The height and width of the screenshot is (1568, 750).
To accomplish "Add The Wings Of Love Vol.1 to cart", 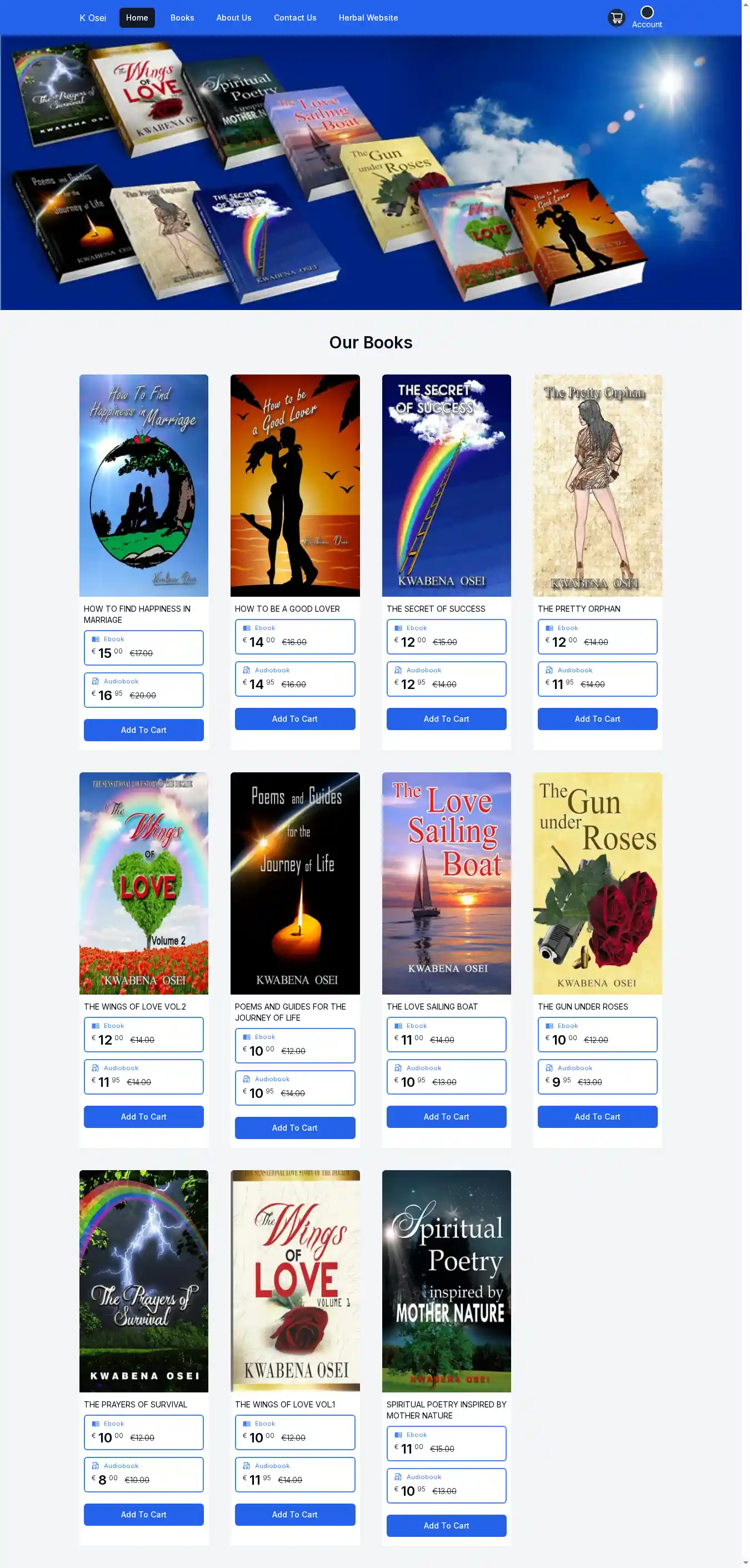I will 294,1514.
